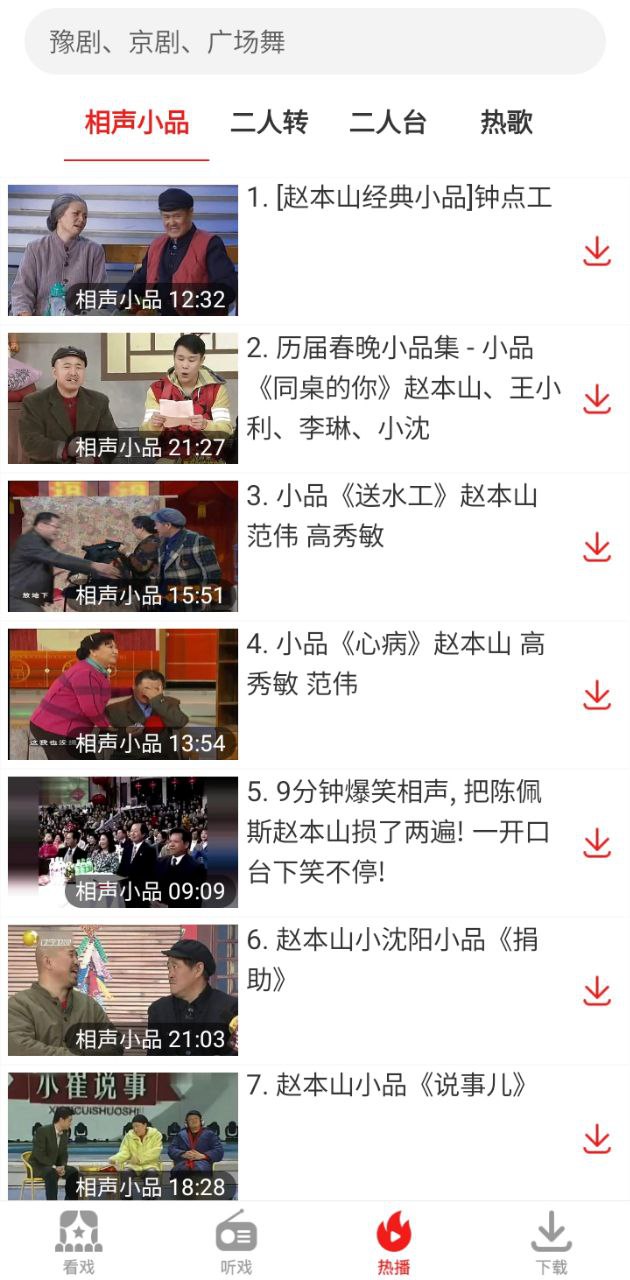Download the 9分钟爆笑相声 video
The height and width of the screenshot is (1280, 630).
pyautogui.click(x=597, y=843)
